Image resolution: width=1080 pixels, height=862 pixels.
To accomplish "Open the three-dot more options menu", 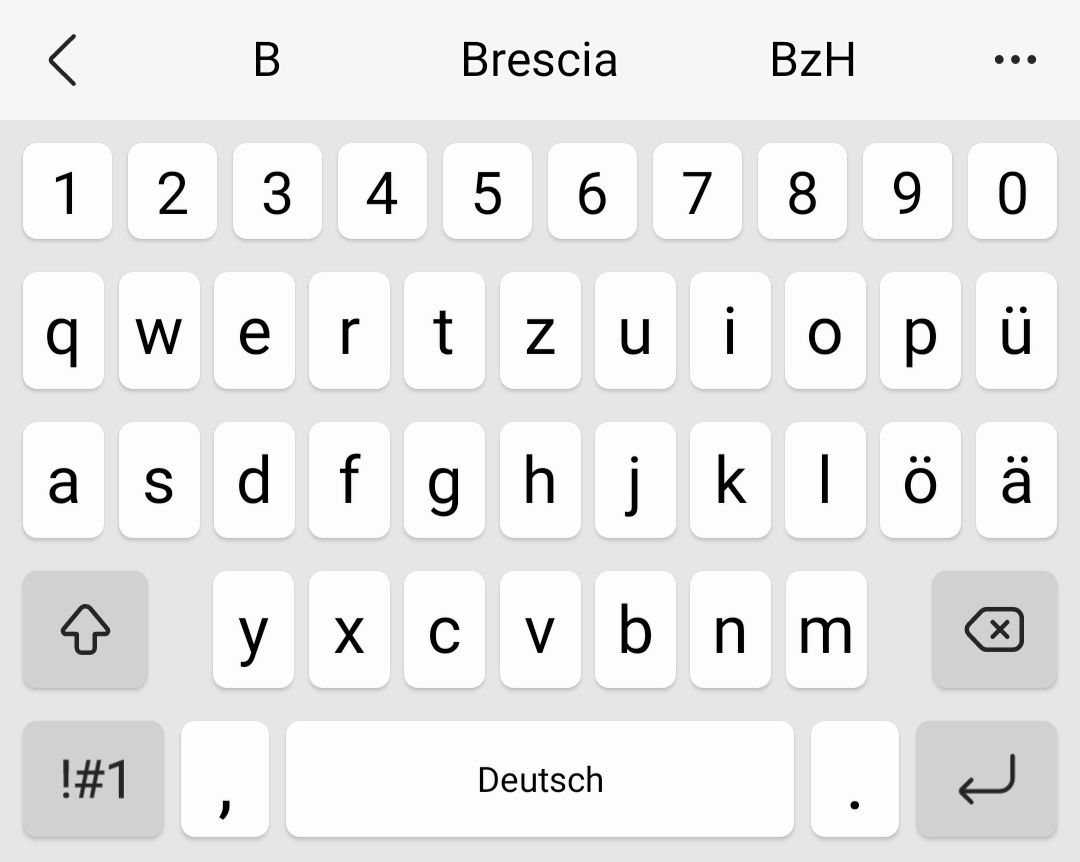I will (x=1015, y=60).
